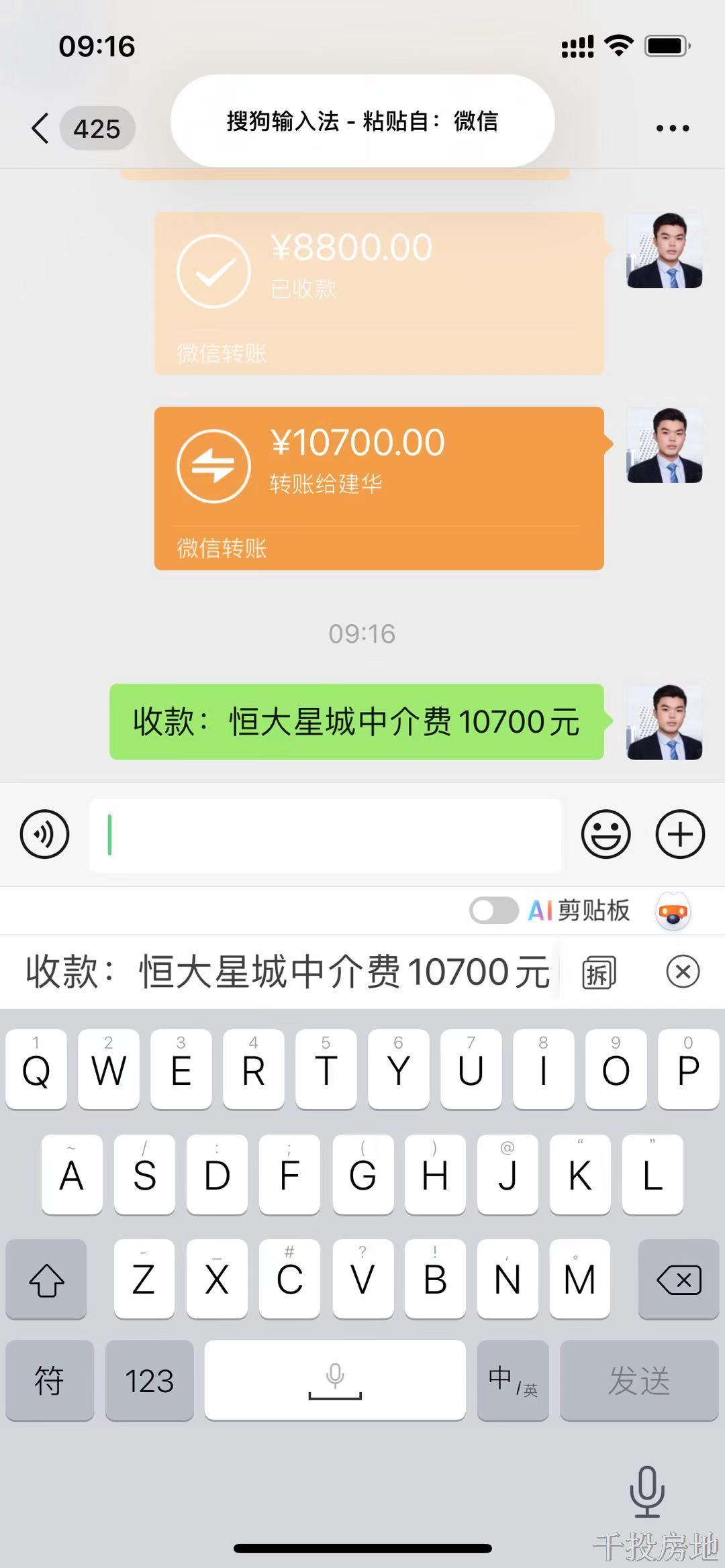Send the message with 发送

click(639, 1381)
